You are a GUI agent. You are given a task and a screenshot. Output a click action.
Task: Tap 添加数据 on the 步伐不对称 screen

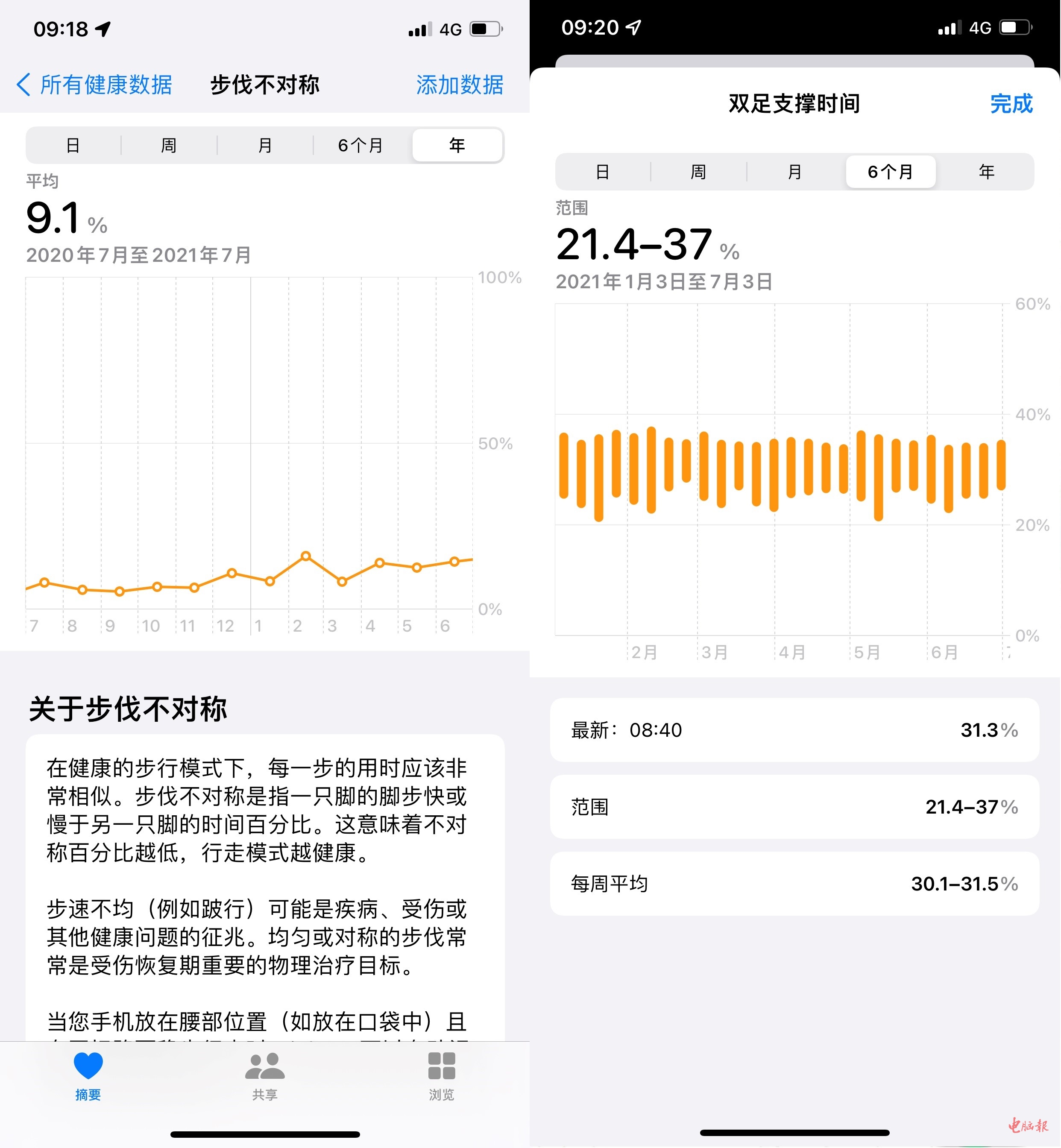459,85
